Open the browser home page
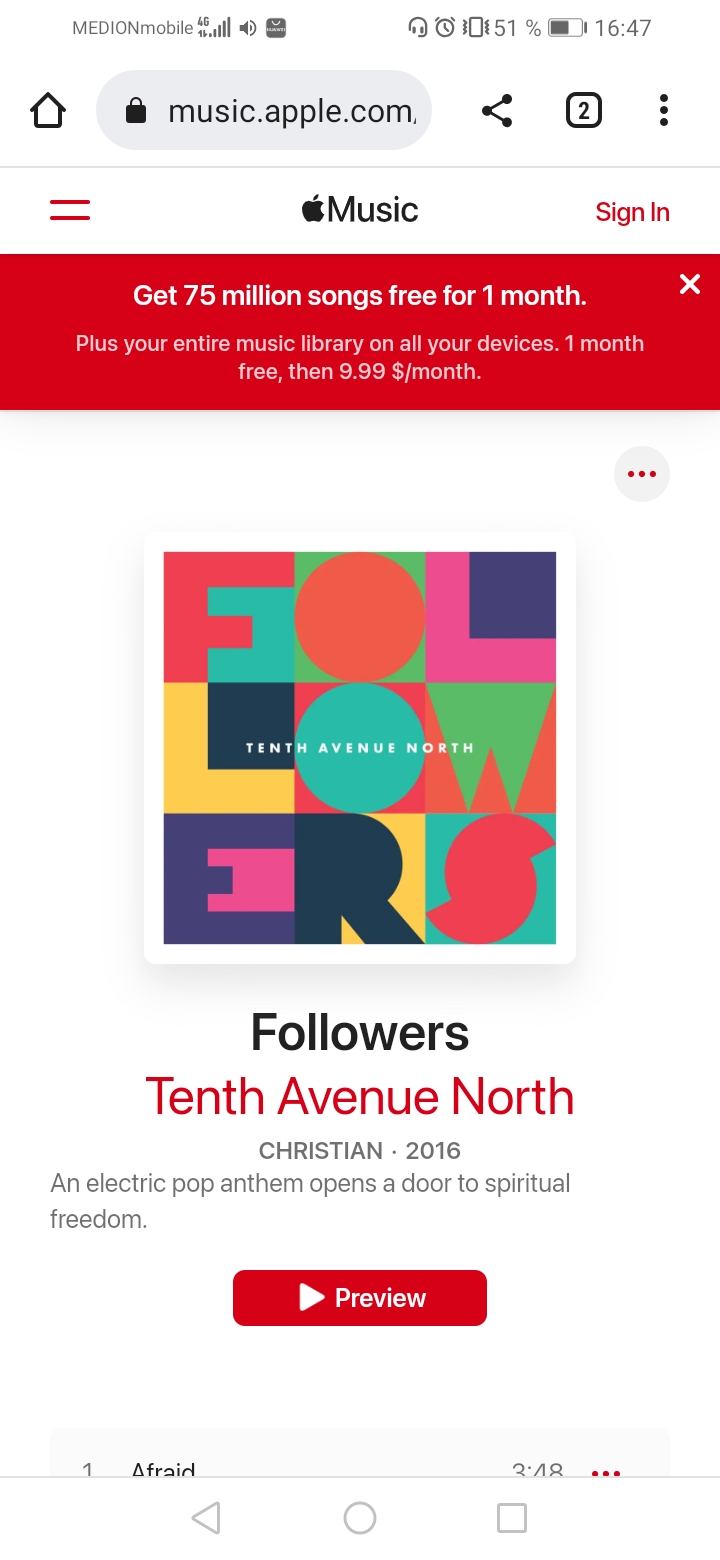The width and height of the screenshot is (720, 1560). (x=48, y=110)
